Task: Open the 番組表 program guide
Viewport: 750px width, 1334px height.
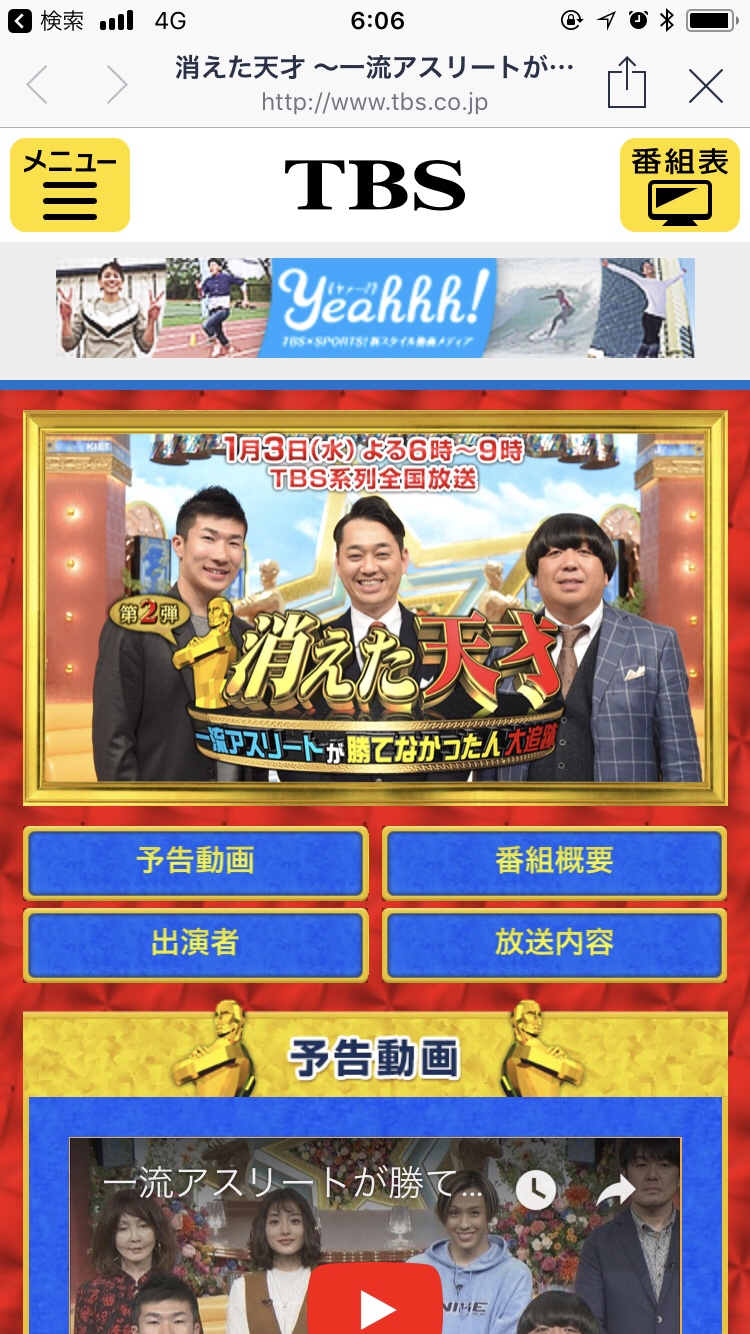Action: coord(680,185)
